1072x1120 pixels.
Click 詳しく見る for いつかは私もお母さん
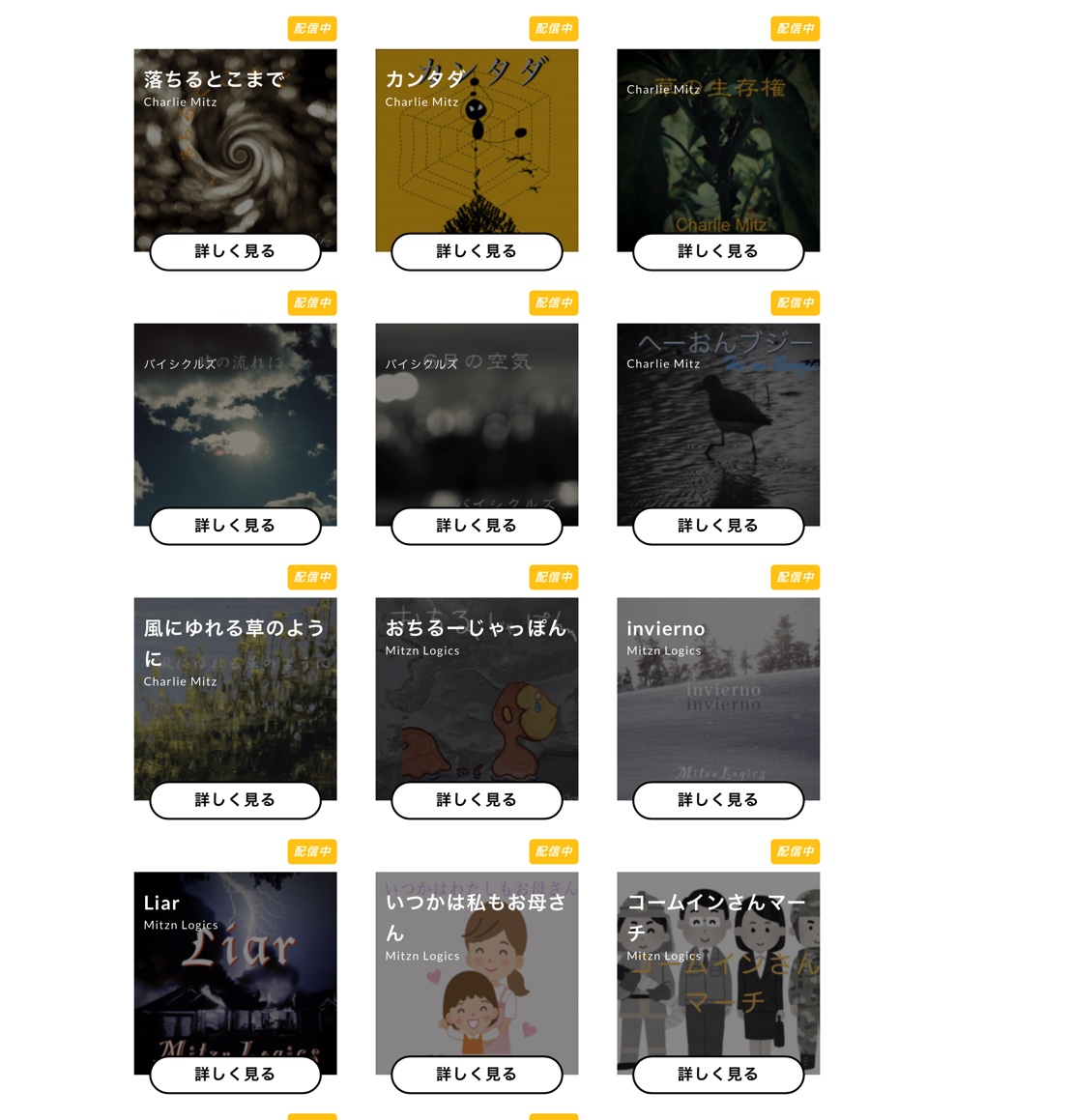click(x=477, y=1074)
